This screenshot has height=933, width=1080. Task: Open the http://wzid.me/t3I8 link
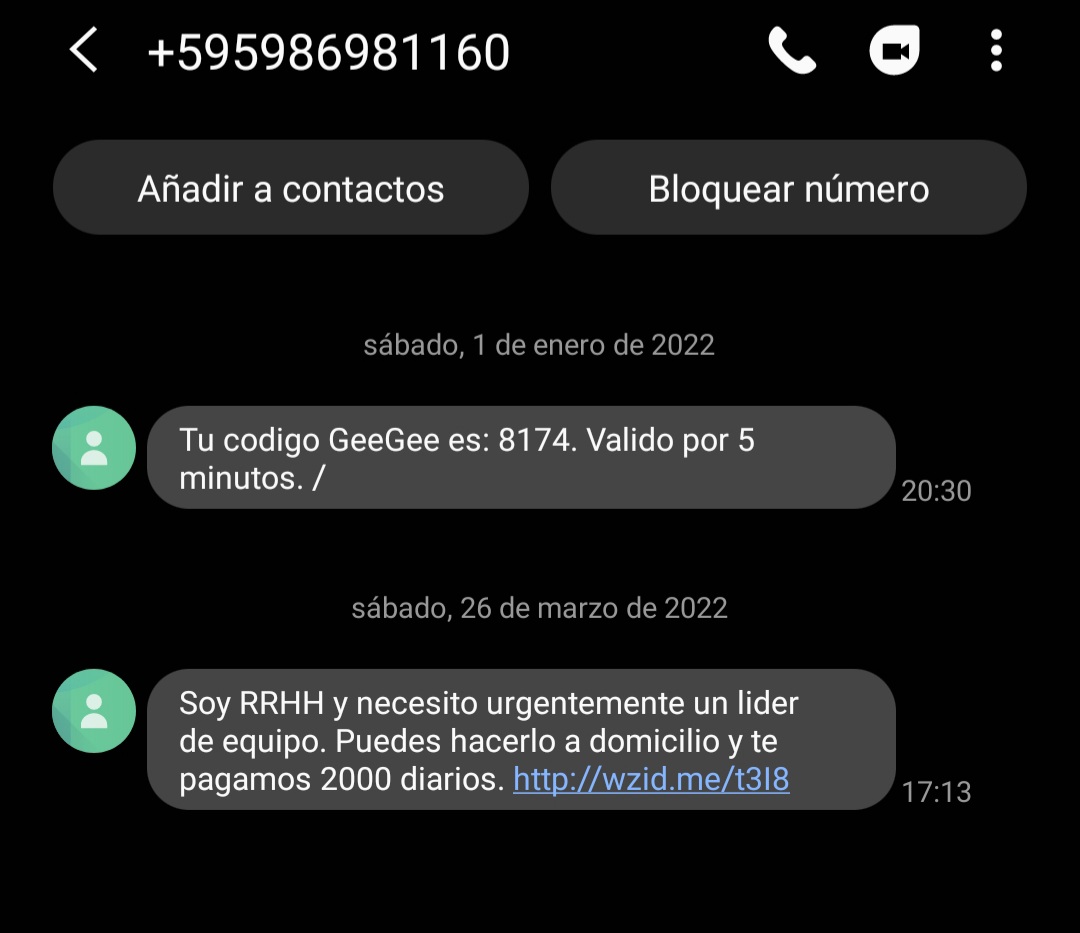[651, 779]
